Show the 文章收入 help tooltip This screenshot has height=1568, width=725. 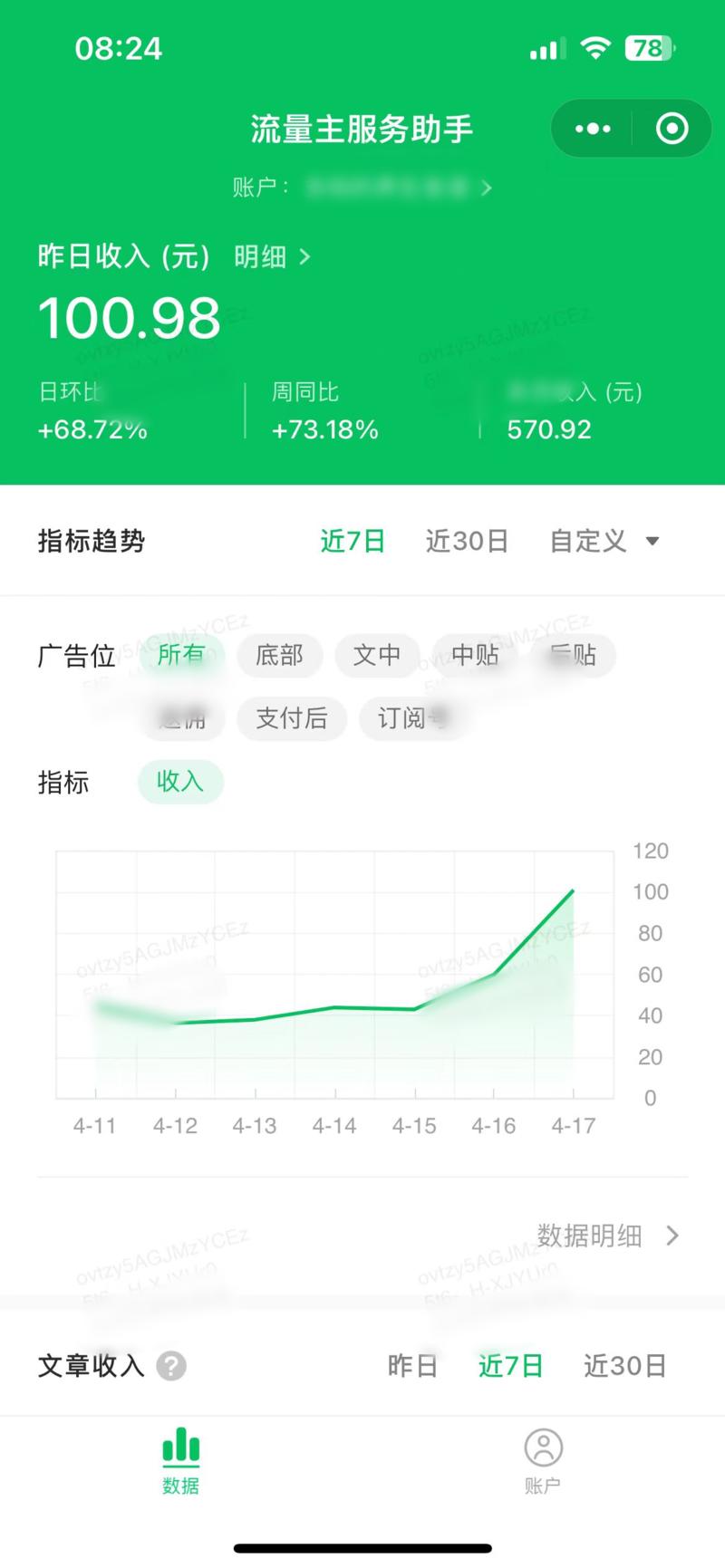click(x=171, y=1365)
